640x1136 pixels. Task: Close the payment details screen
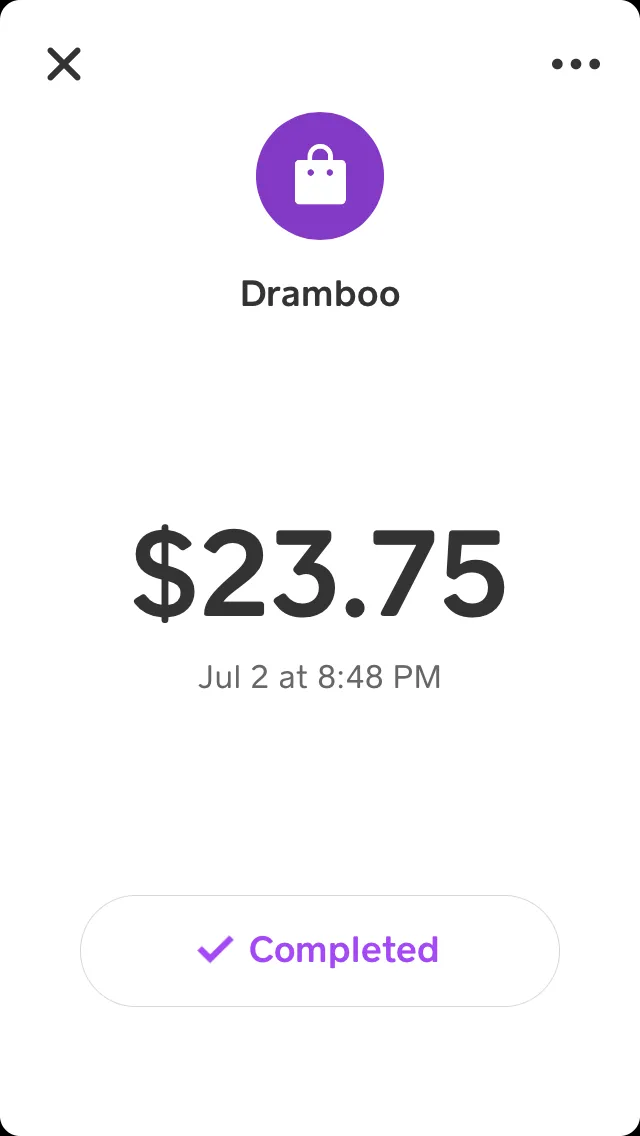[64, 64]
